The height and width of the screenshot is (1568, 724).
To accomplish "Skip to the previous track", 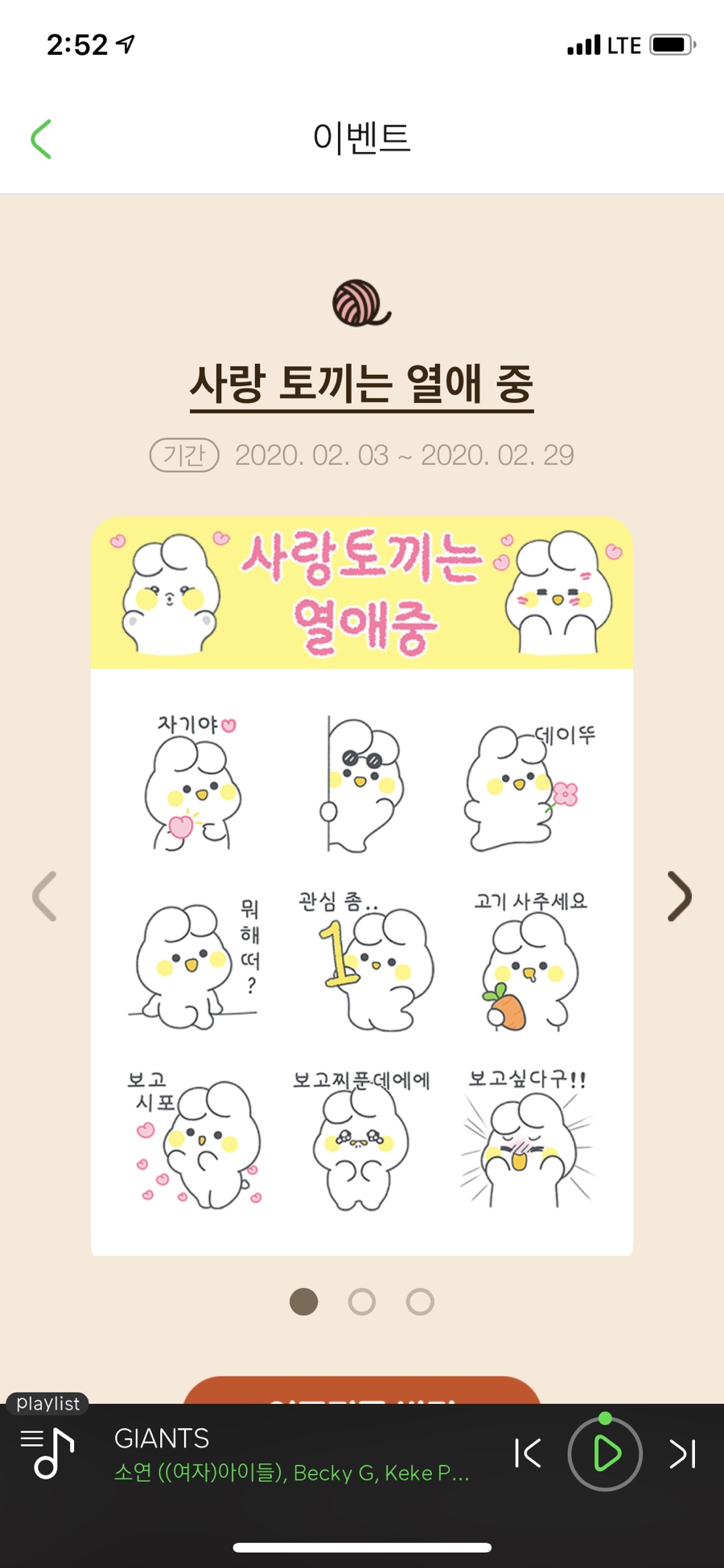I will click(x=528, y=1453).
